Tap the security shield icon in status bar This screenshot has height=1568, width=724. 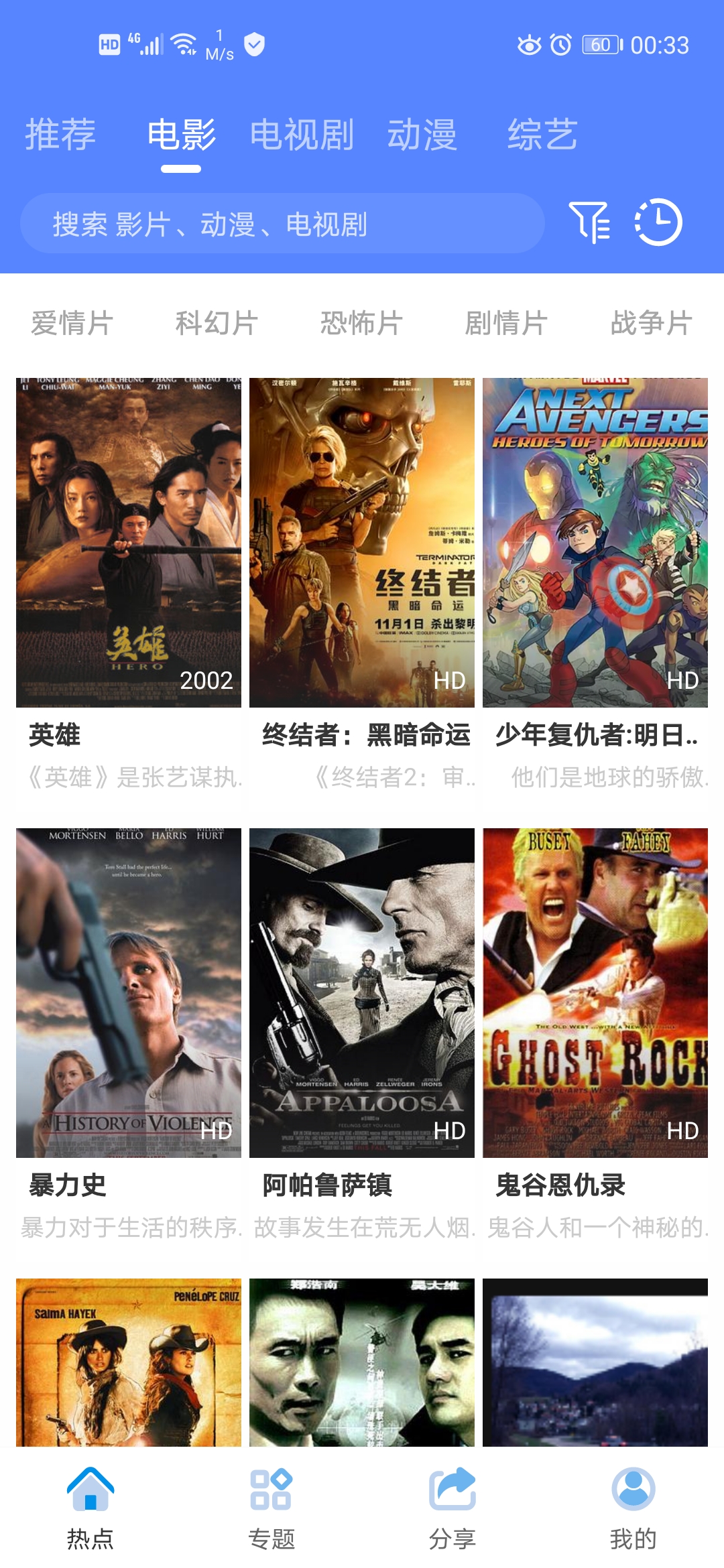tap(253, 46)
